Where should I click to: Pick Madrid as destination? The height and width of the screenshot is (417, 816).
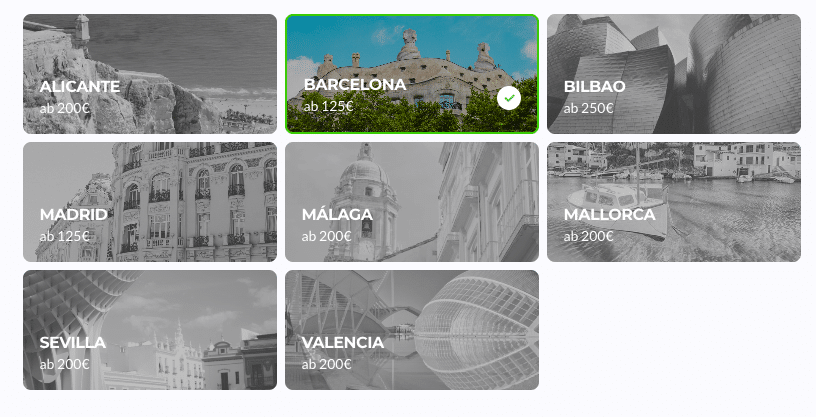point(150,202)
